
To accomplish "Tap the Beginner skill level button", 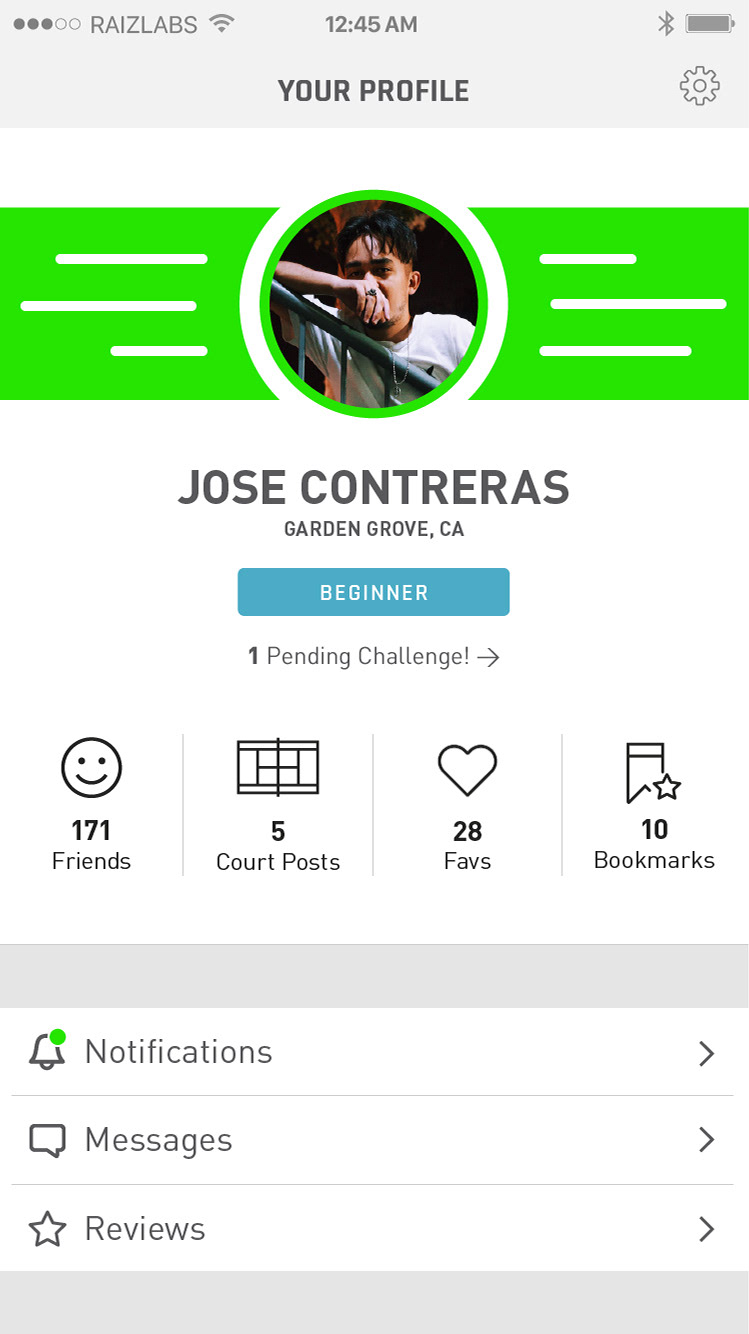I will tap(373, 592).
